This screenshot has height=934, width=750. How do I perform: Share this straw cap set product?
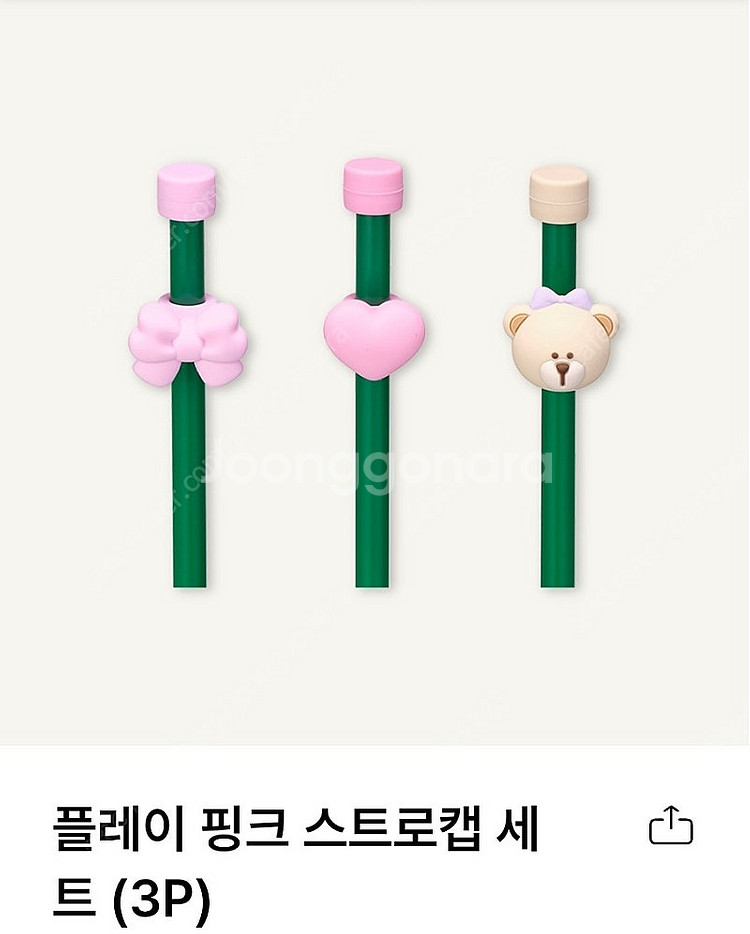[x=671, y=826]
